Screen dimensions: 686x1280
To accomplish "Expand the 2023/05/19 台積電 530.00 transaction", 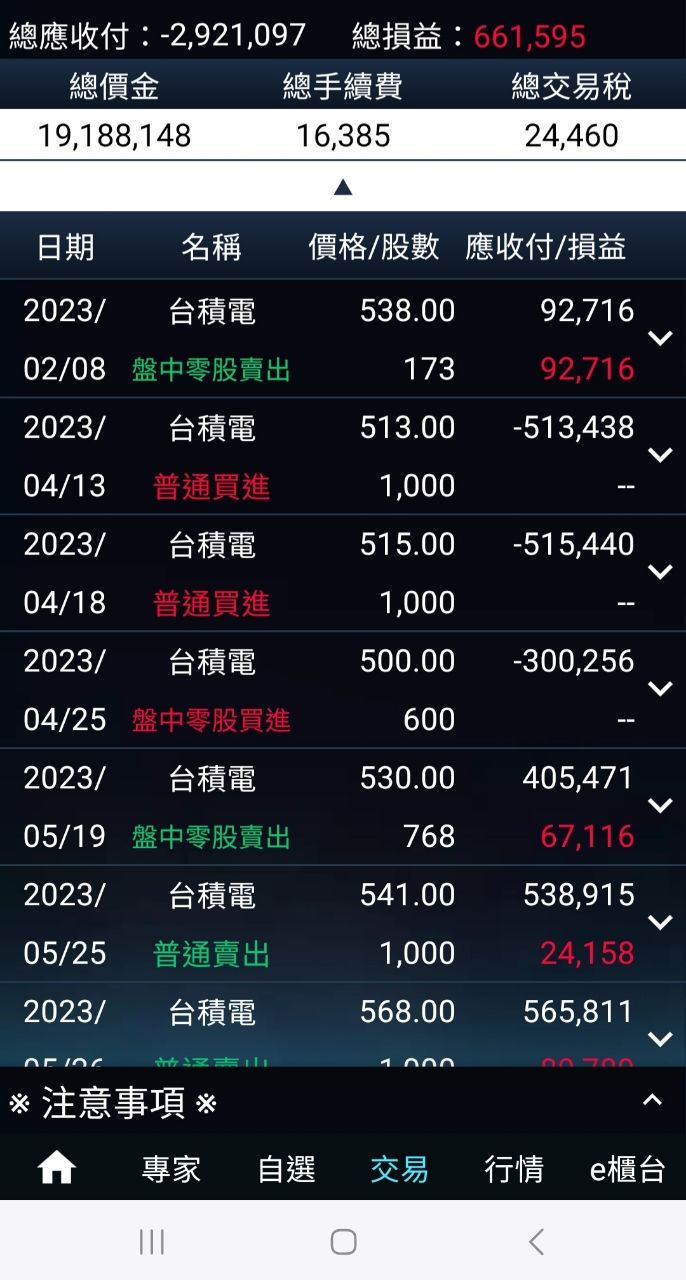I will [660, 806].
